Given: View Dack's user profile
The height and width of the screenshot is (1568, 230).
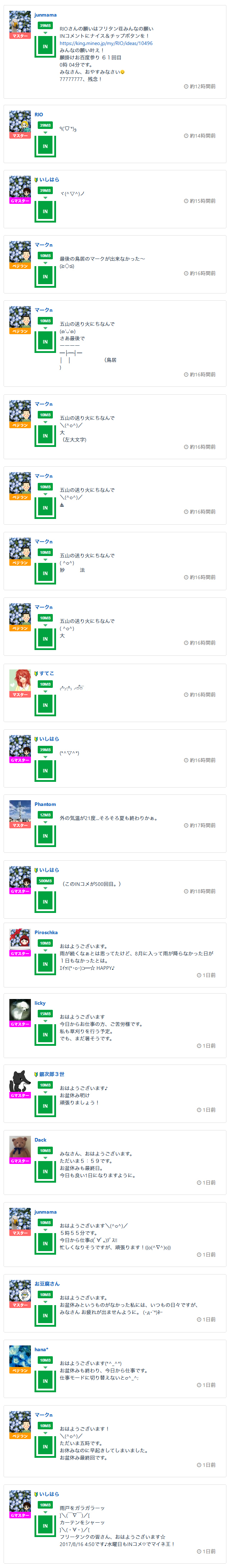Looking at the screenshot, I should [40, 1140].
